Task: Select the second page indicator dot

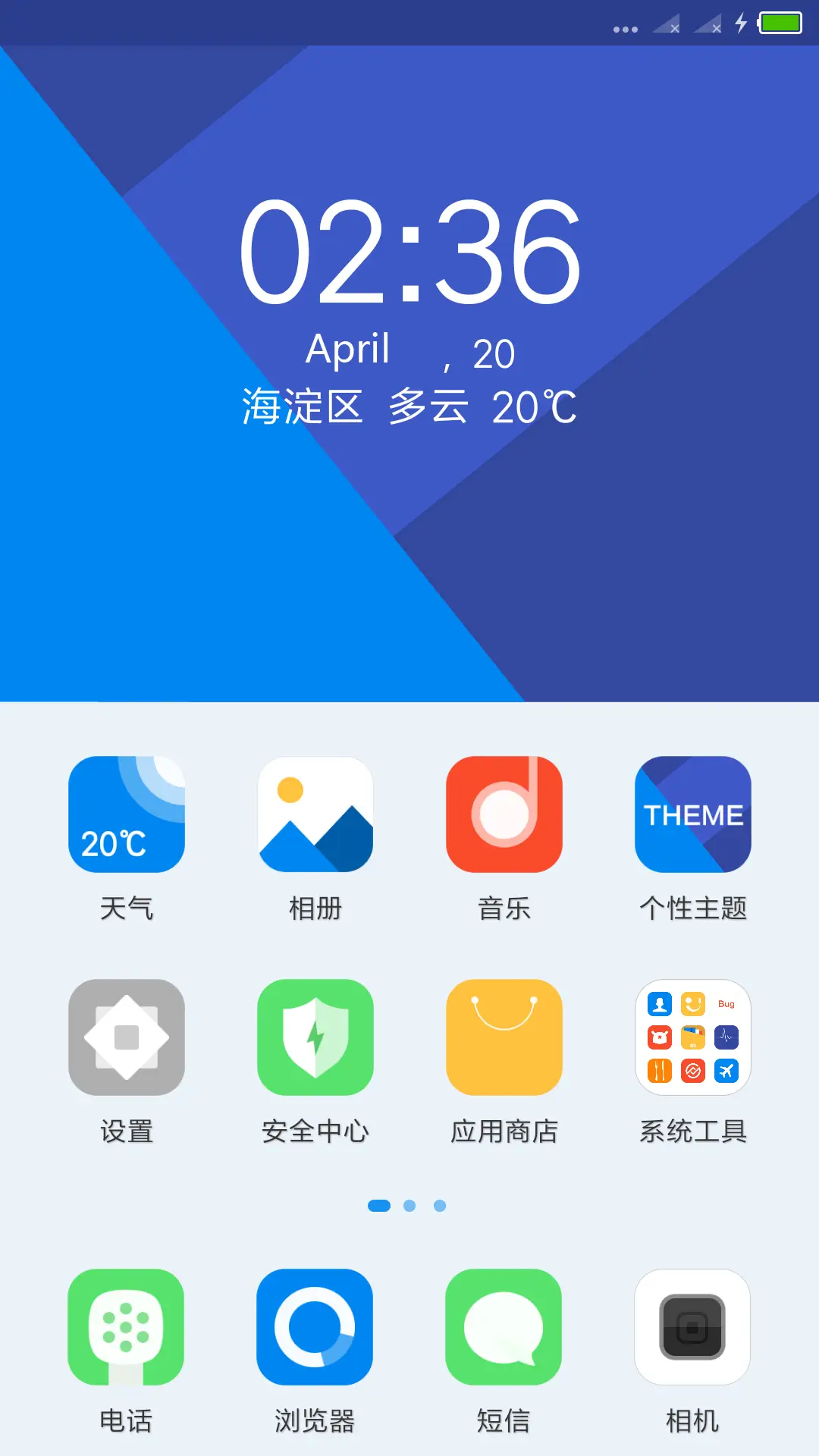Action: (x=409, y=1206)
